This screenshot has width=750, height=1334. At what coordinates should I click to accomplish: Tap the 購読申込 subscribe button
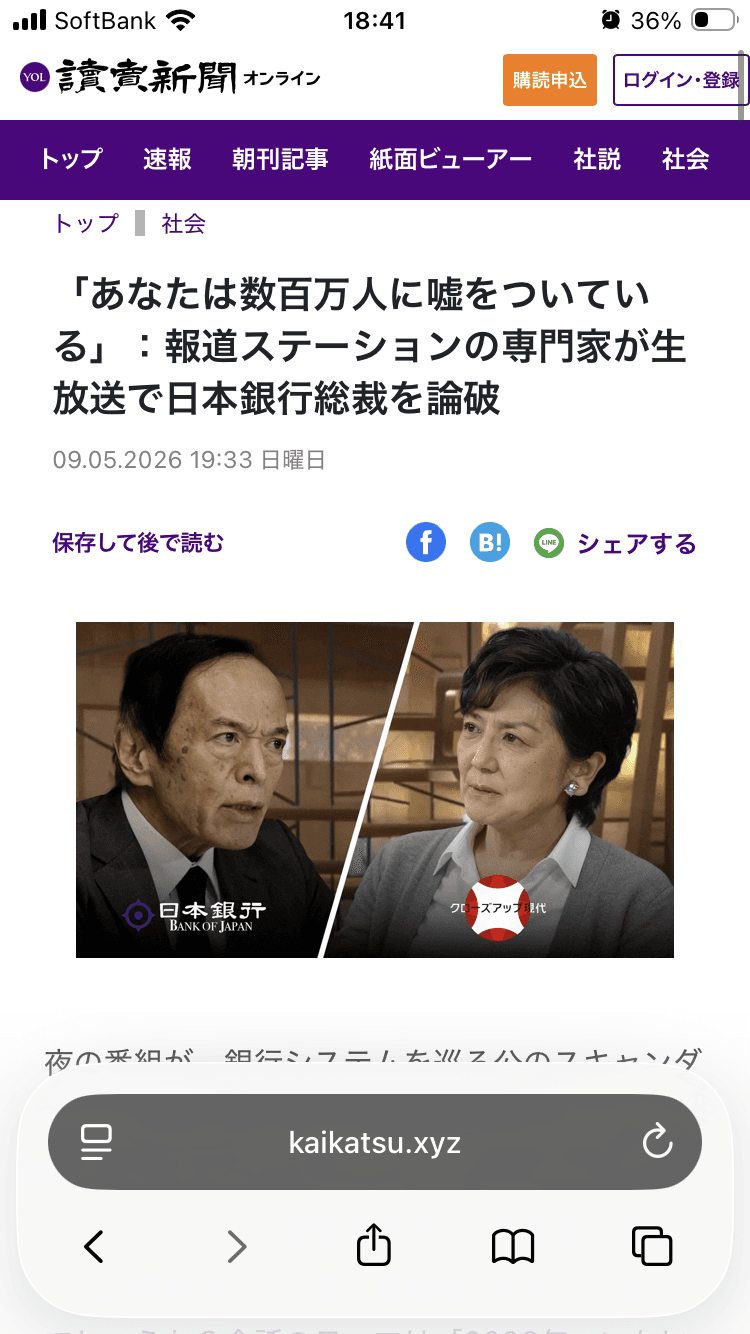pyautogui.click(x=549, y=80)
